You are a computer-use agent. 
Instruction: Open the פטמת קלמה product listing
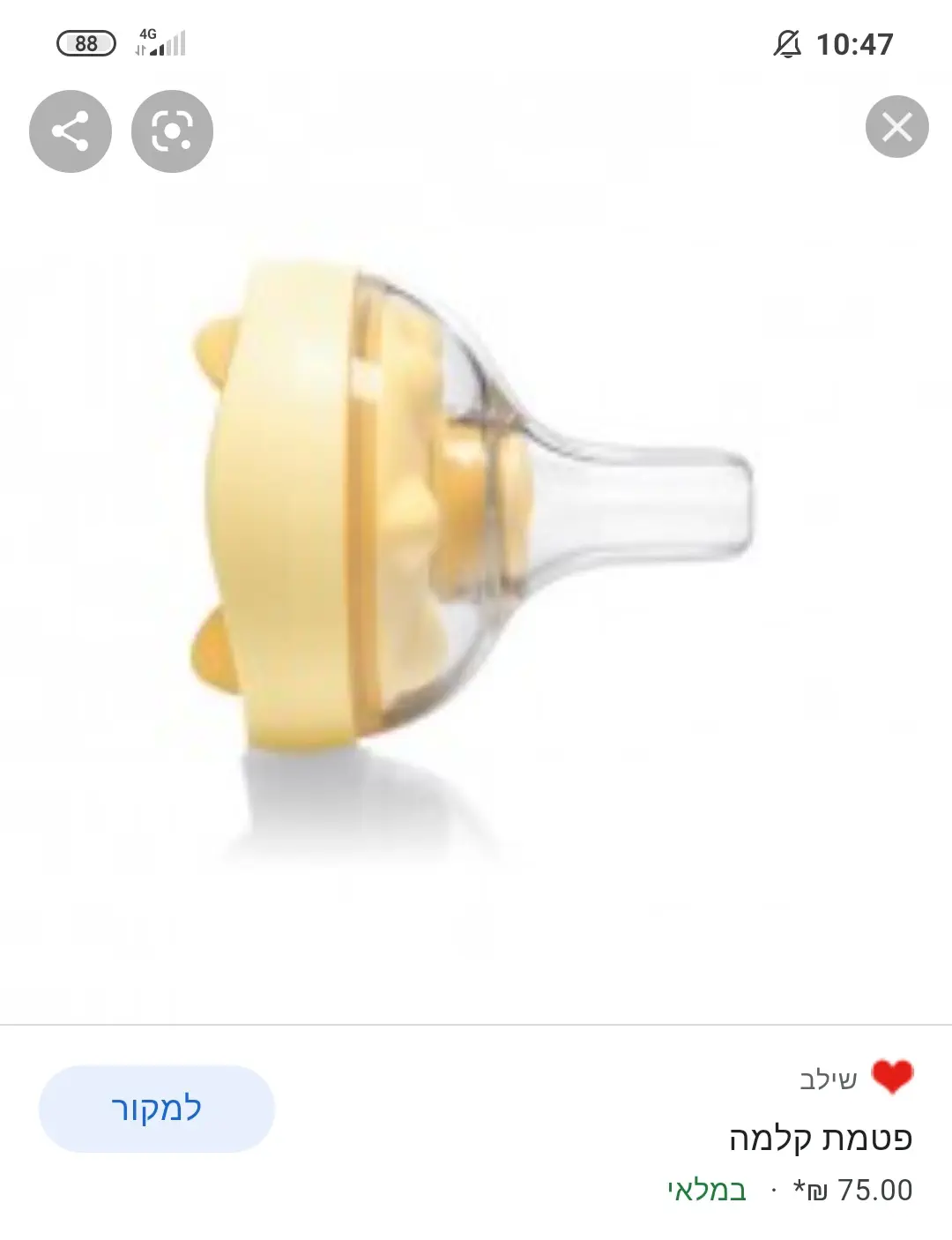point(820,1139)
